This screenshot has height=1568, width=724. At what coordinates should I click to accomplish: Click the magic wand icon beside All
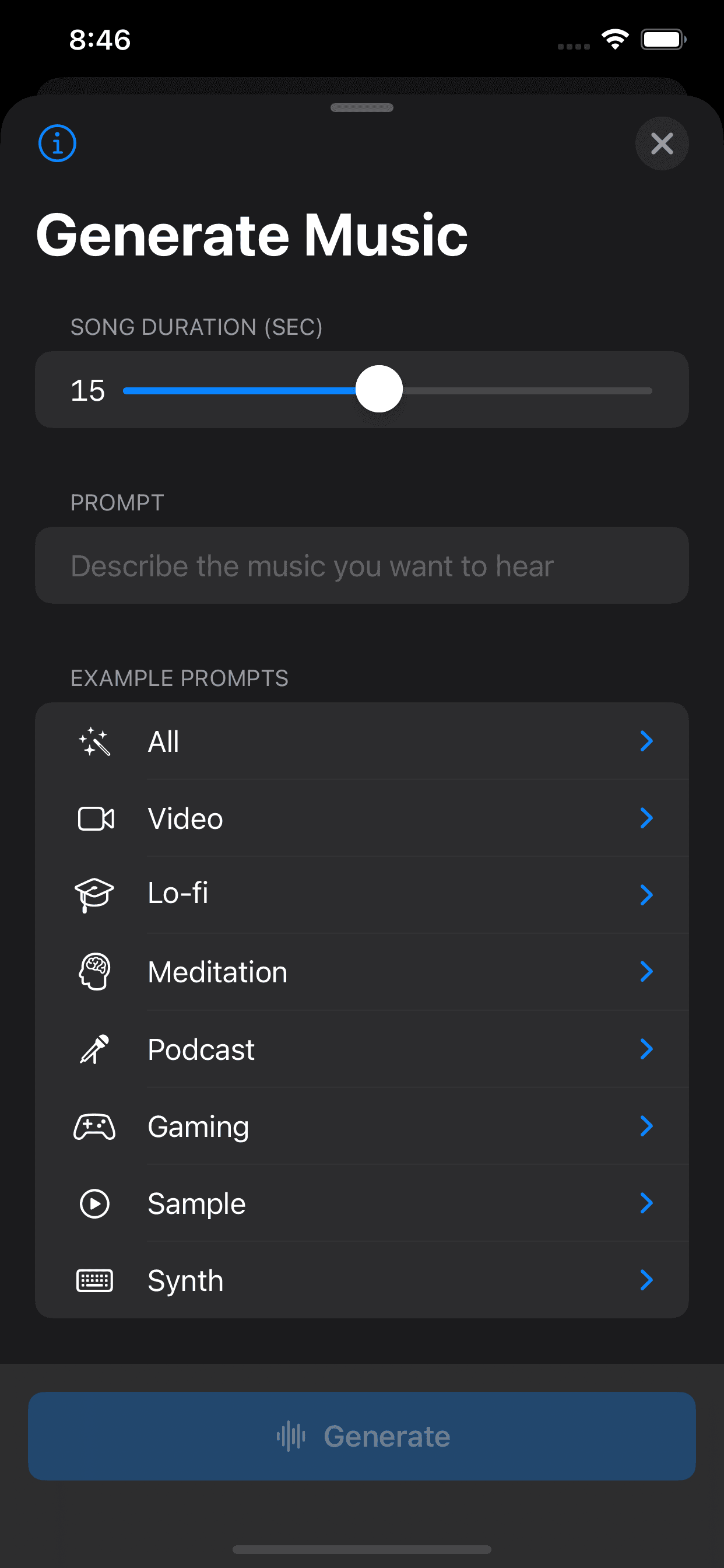94,741
